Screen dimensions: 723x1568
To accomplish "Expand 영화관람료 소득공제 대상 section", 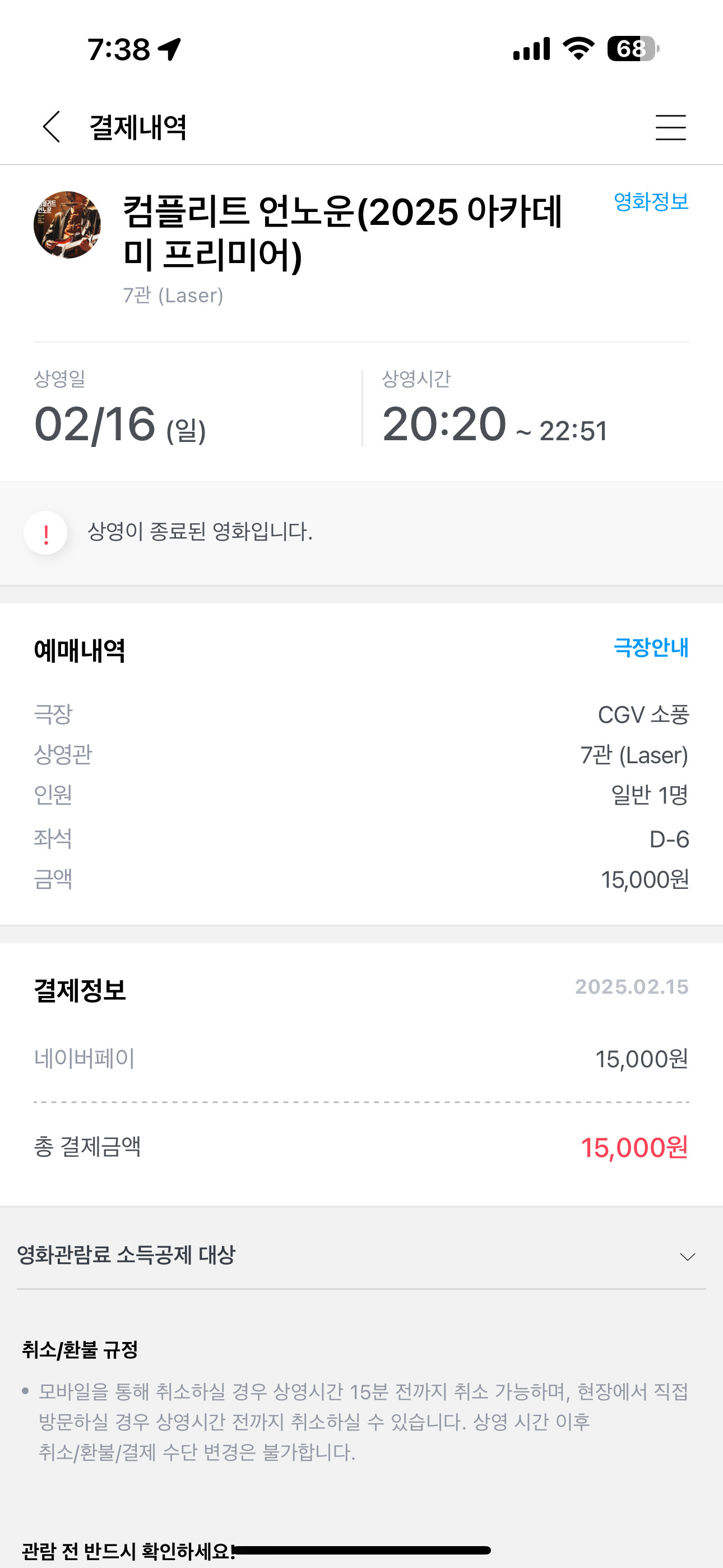I will click(x=361, y=1255).
